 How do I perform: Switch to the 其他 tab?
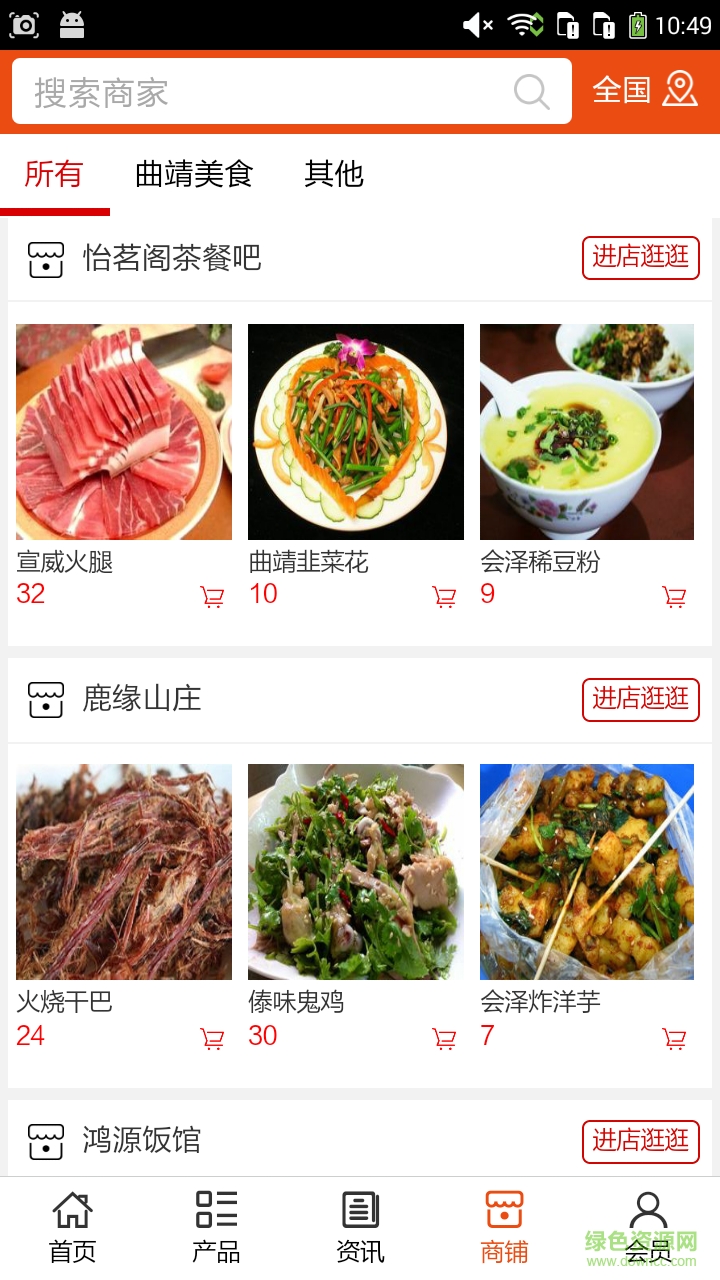[x=333, y=174]
